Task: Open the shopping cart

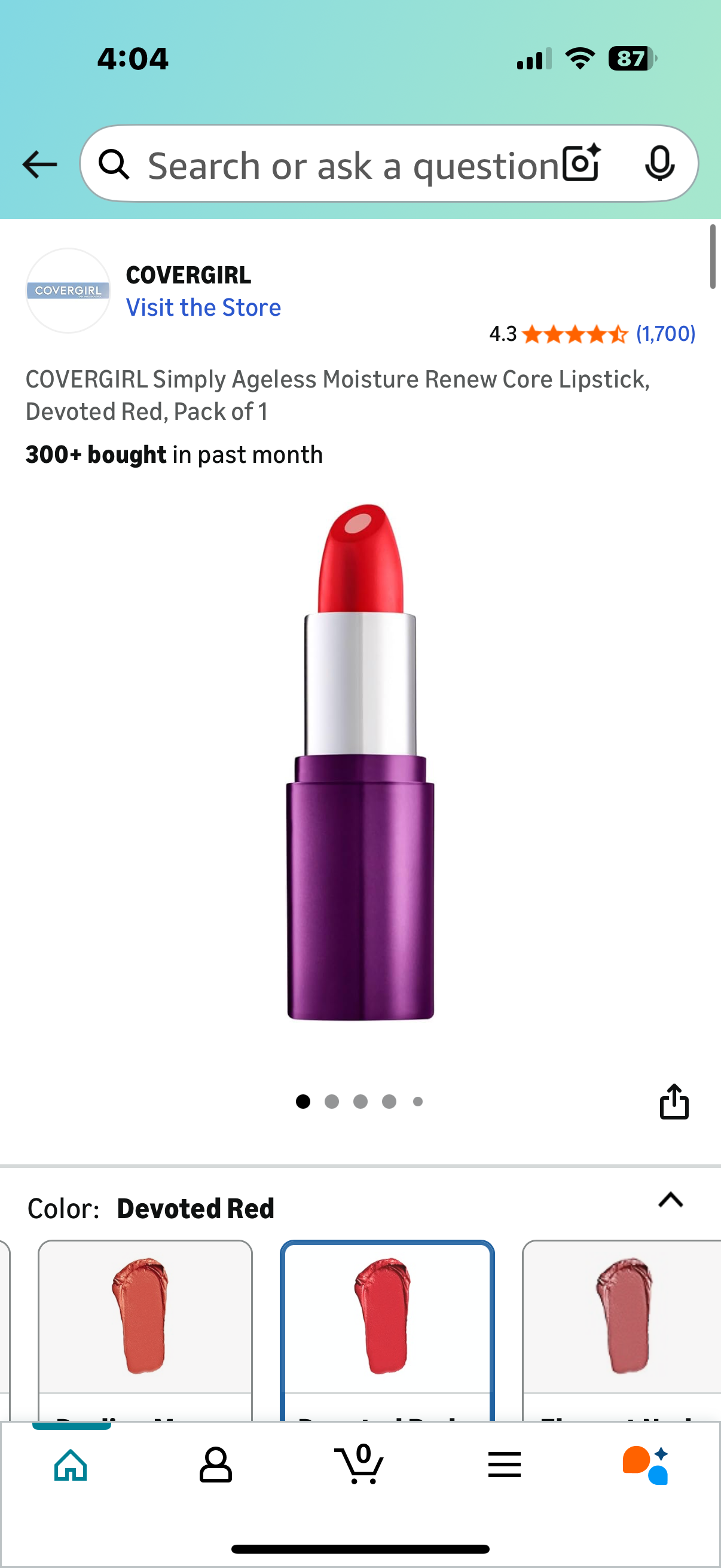Action: pos(359,1465)
